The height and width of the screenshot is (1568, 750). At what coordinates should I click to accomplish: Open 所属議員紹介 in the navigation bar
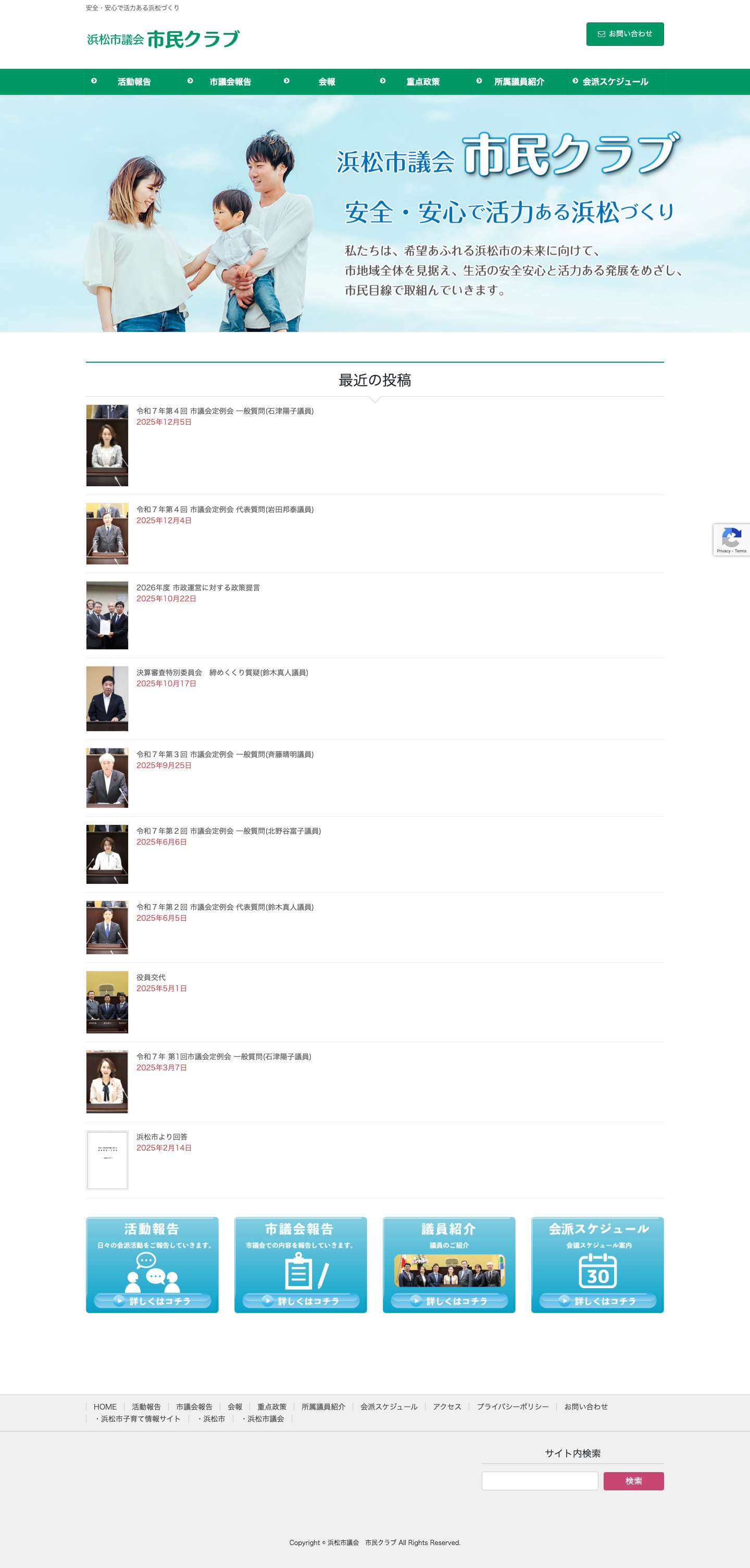[519, 82]
